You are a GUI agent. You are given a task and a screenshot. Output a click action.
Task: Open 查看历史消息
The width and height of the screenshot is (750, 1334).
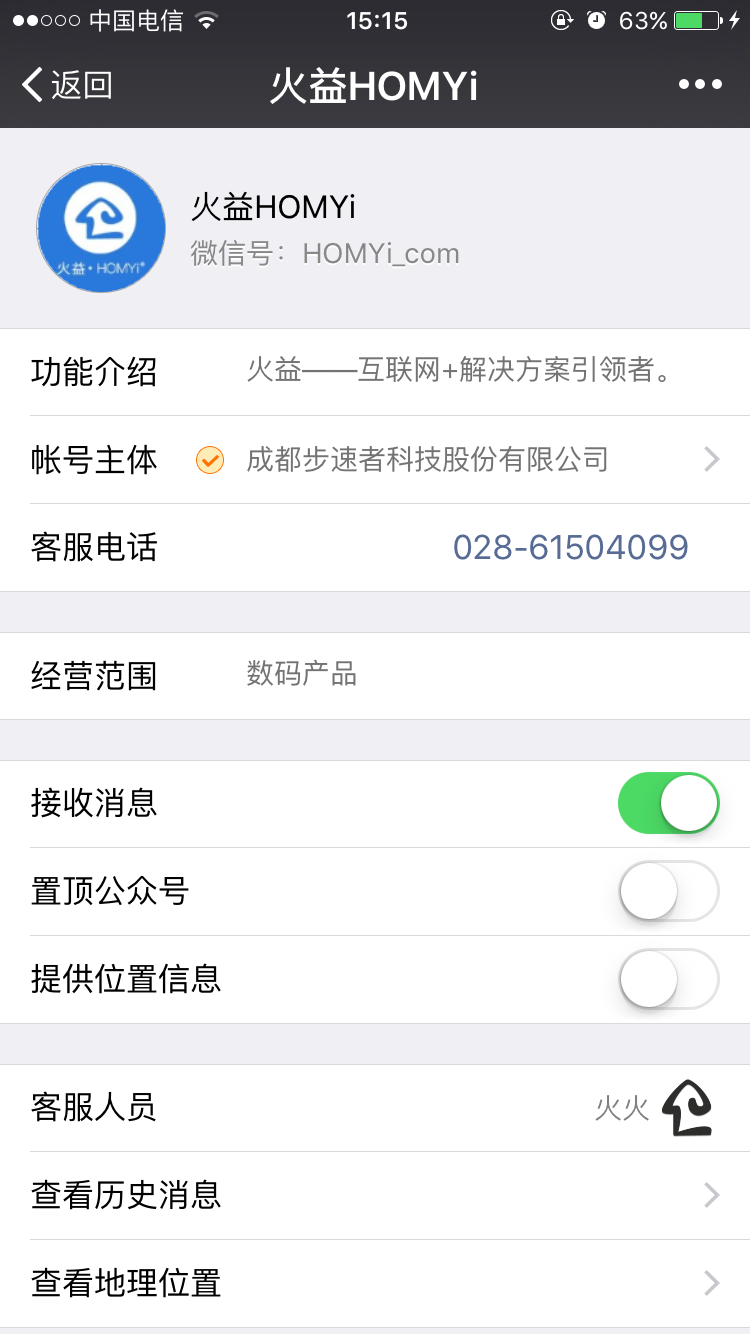point(375,1195)
